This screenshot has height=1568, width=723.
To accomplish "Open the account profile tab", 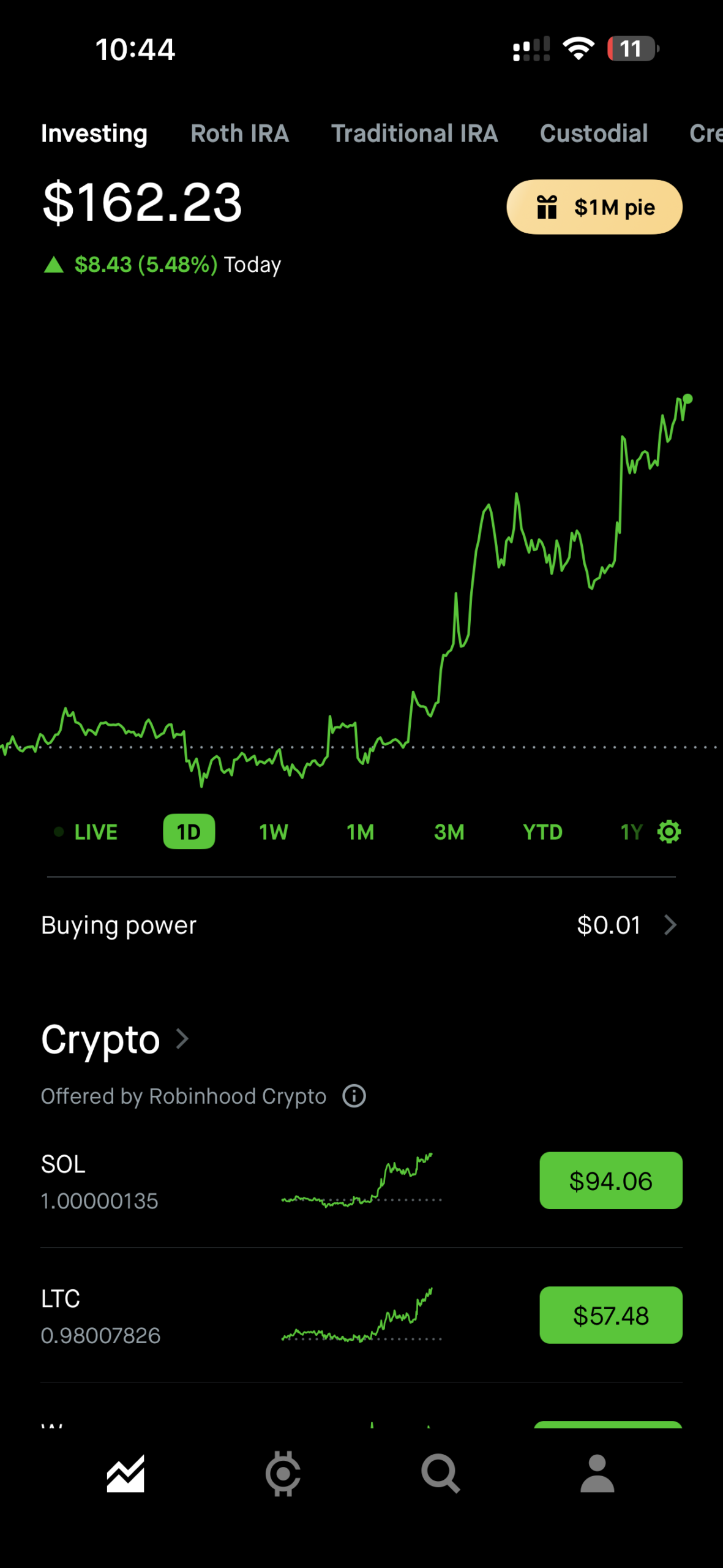I will click(x=597, y=1474).
